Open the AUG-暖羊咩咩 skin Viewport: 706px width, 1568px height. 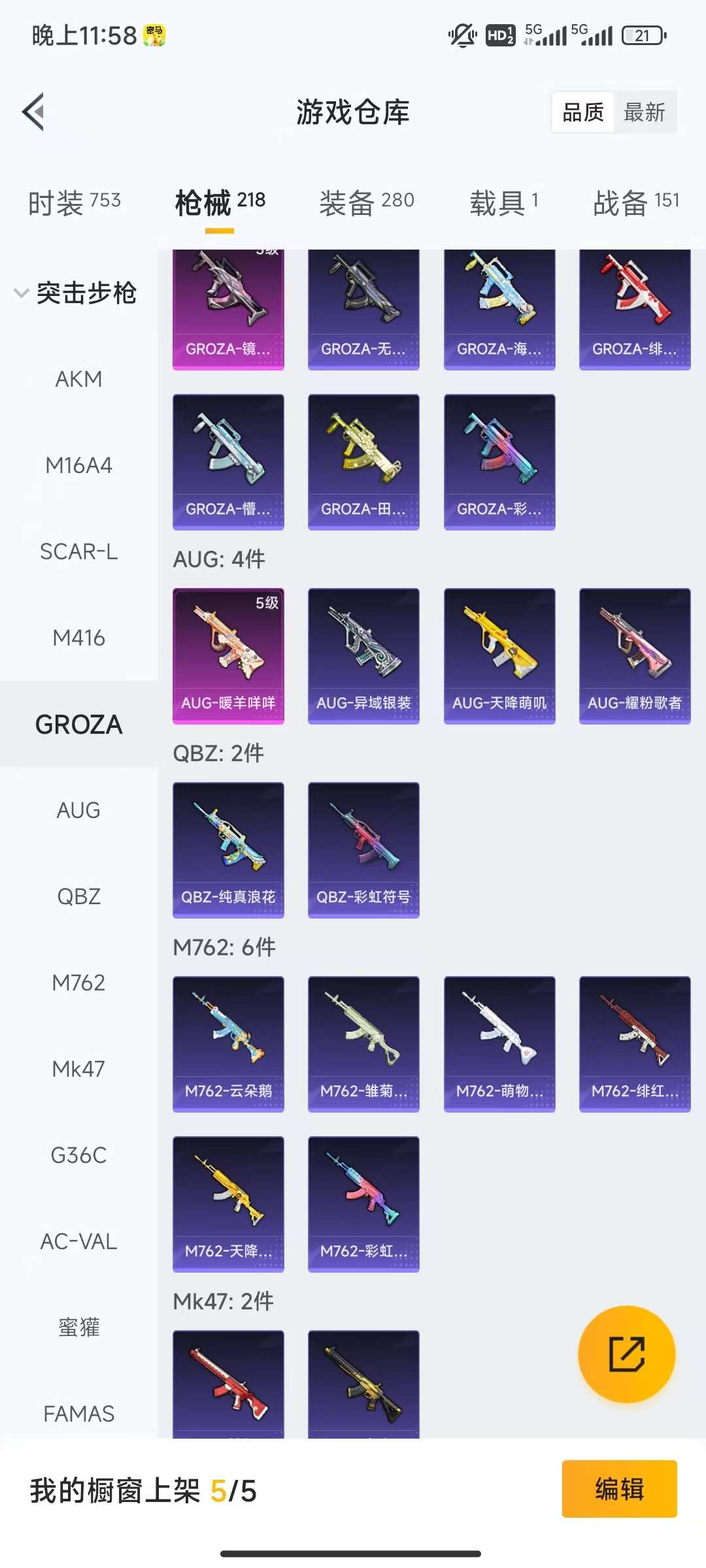[228, 655]
